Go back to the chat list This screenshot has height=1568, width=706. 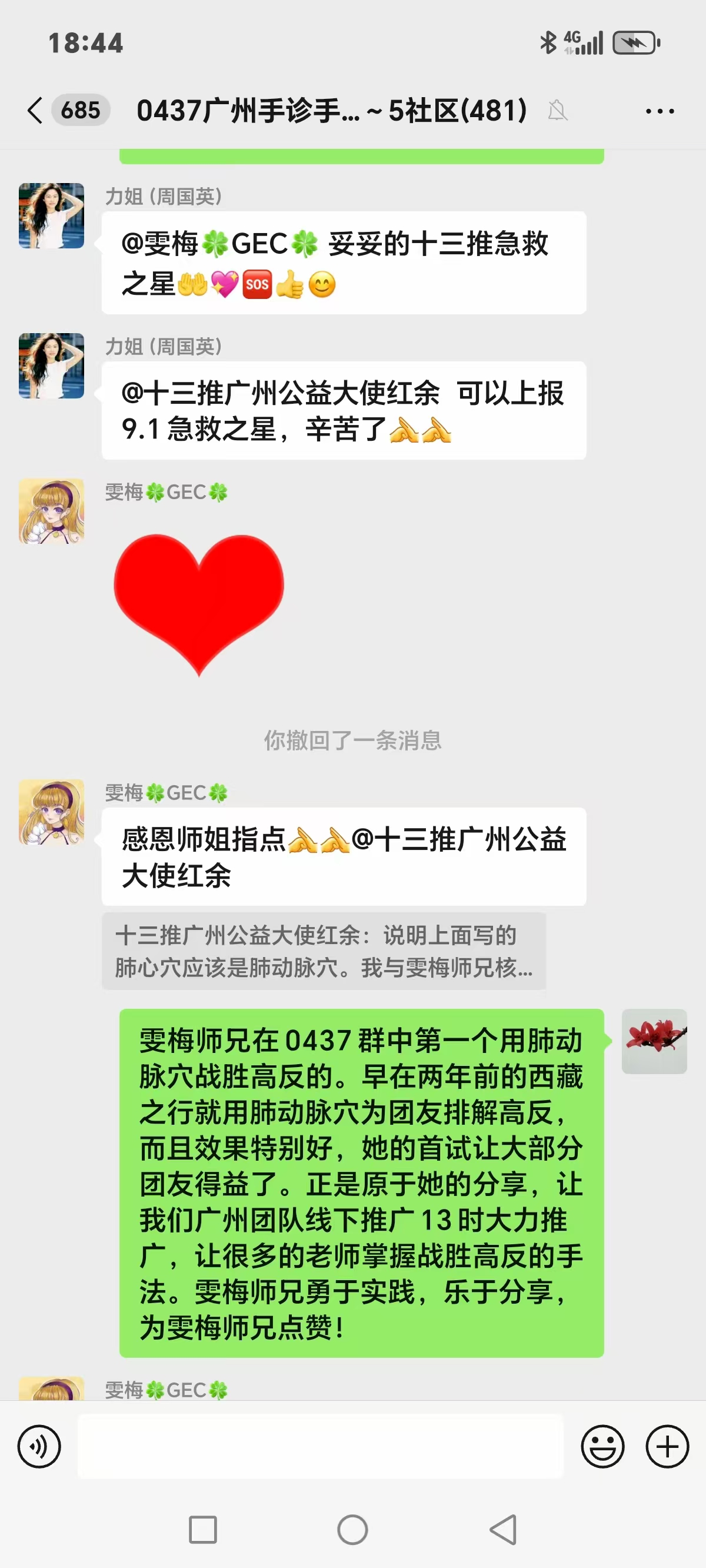(35, 111)
